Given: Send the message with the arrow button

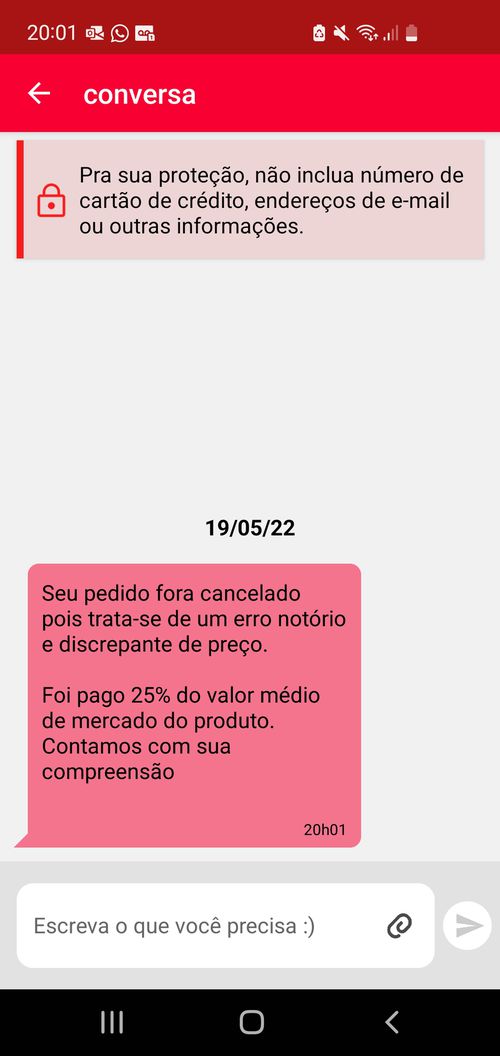Looking at the screenshot, I should coord(468,925).
